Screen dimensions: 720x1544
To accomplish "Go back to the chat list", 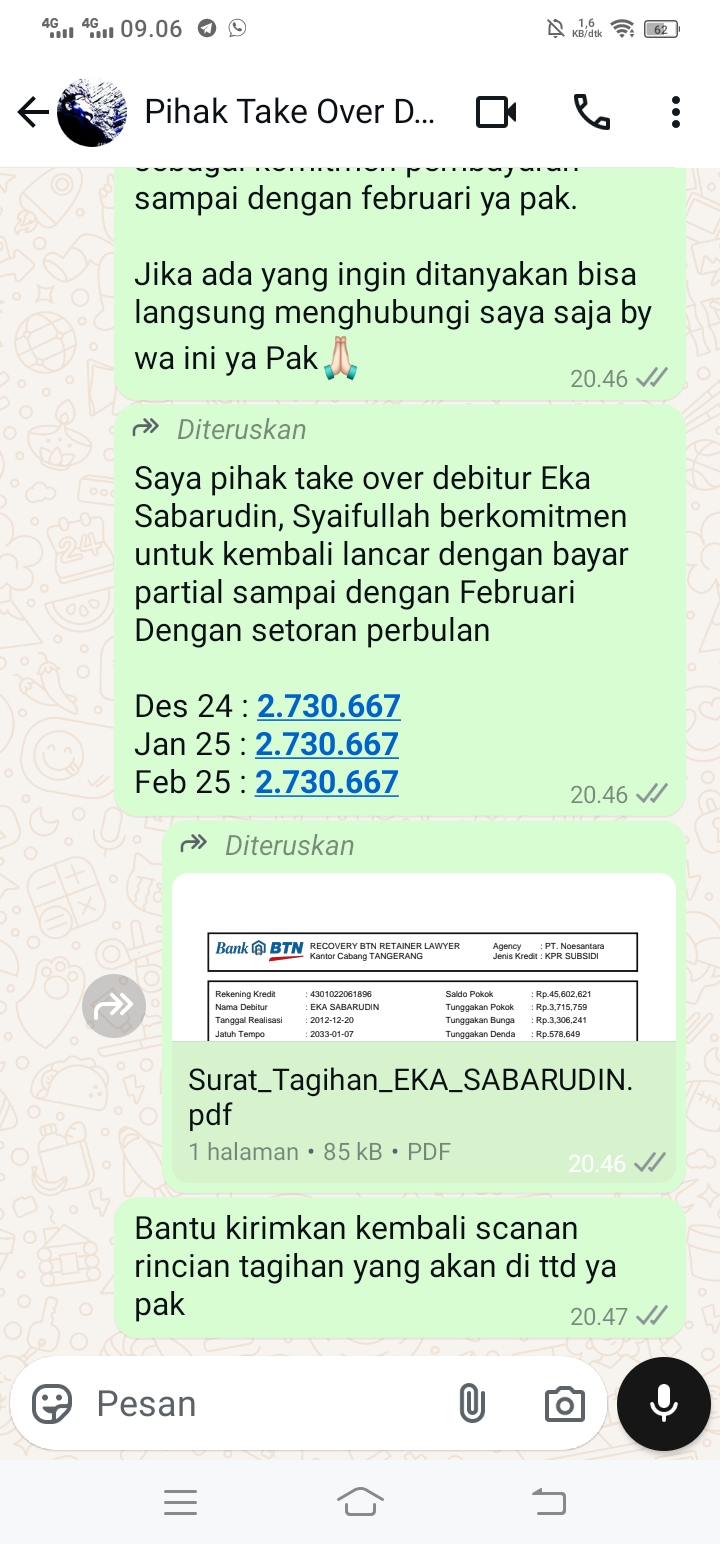I will point(33,112).
